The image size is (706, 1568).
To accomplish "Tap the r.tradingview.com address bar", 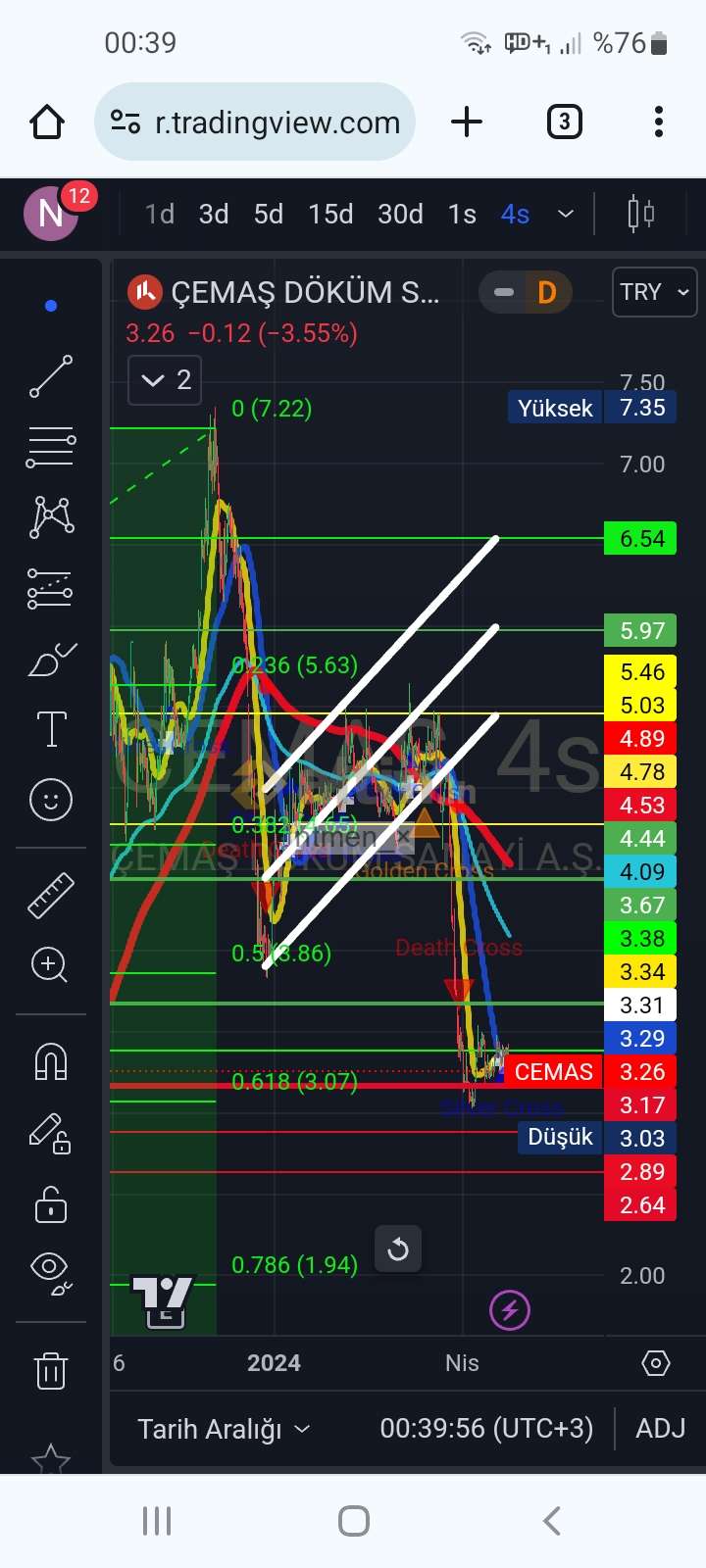I will 255,122.
